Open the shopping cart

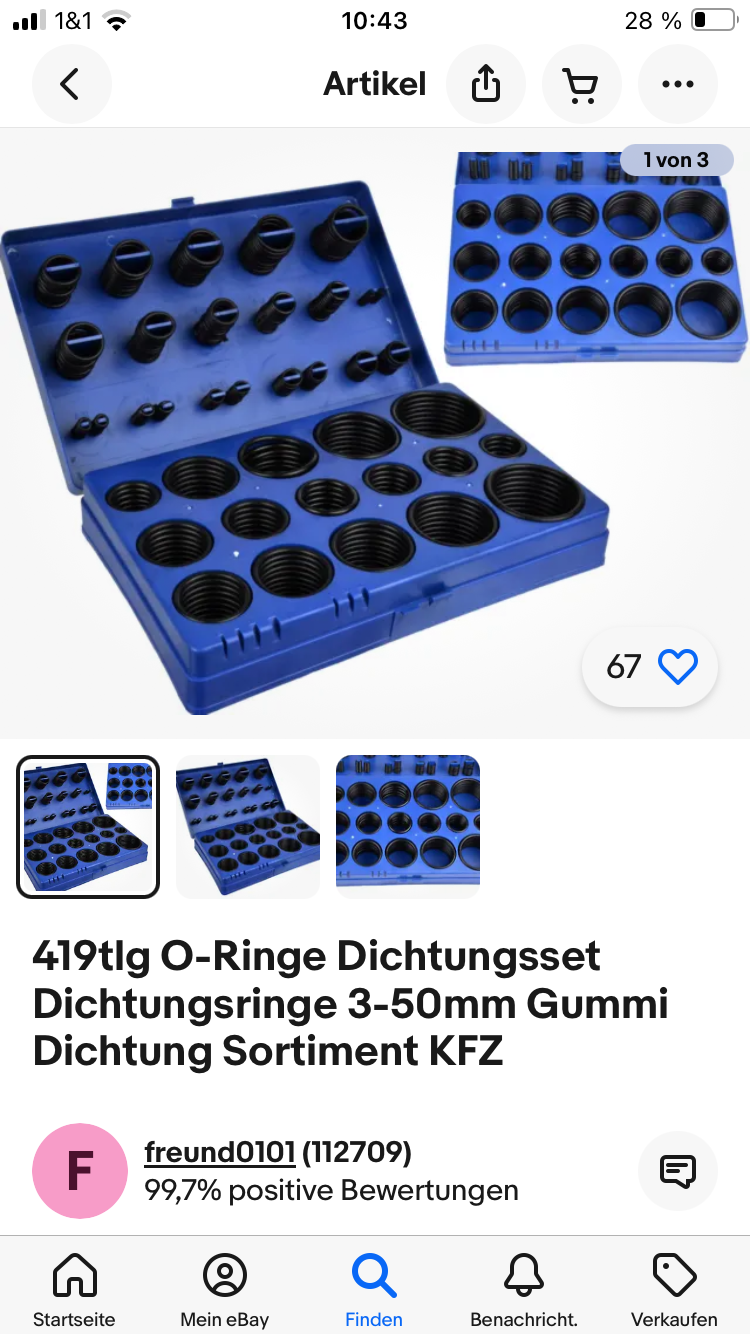pos(581,85)
